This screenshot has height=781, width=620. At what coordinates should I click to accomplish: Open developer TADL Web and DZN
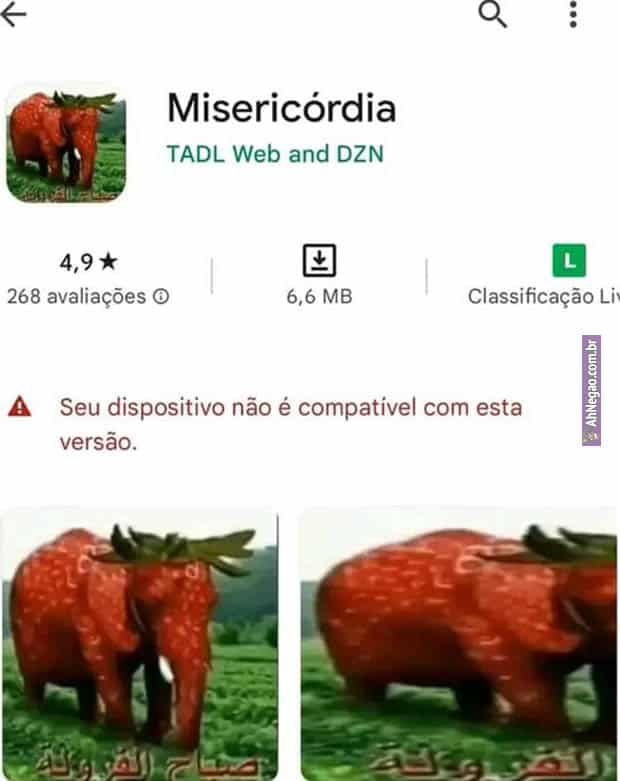275,154
